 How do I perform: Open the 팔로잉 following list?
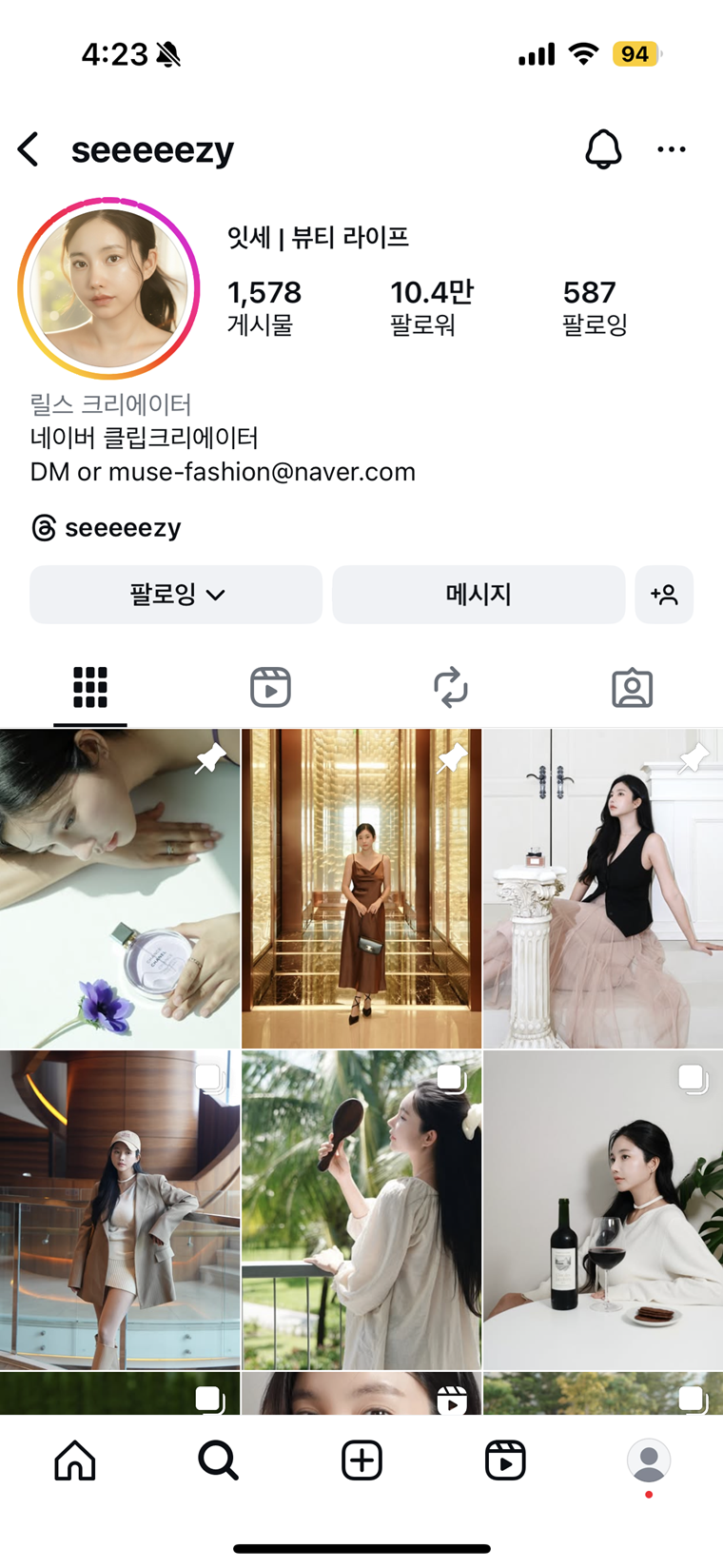point(594,306)
